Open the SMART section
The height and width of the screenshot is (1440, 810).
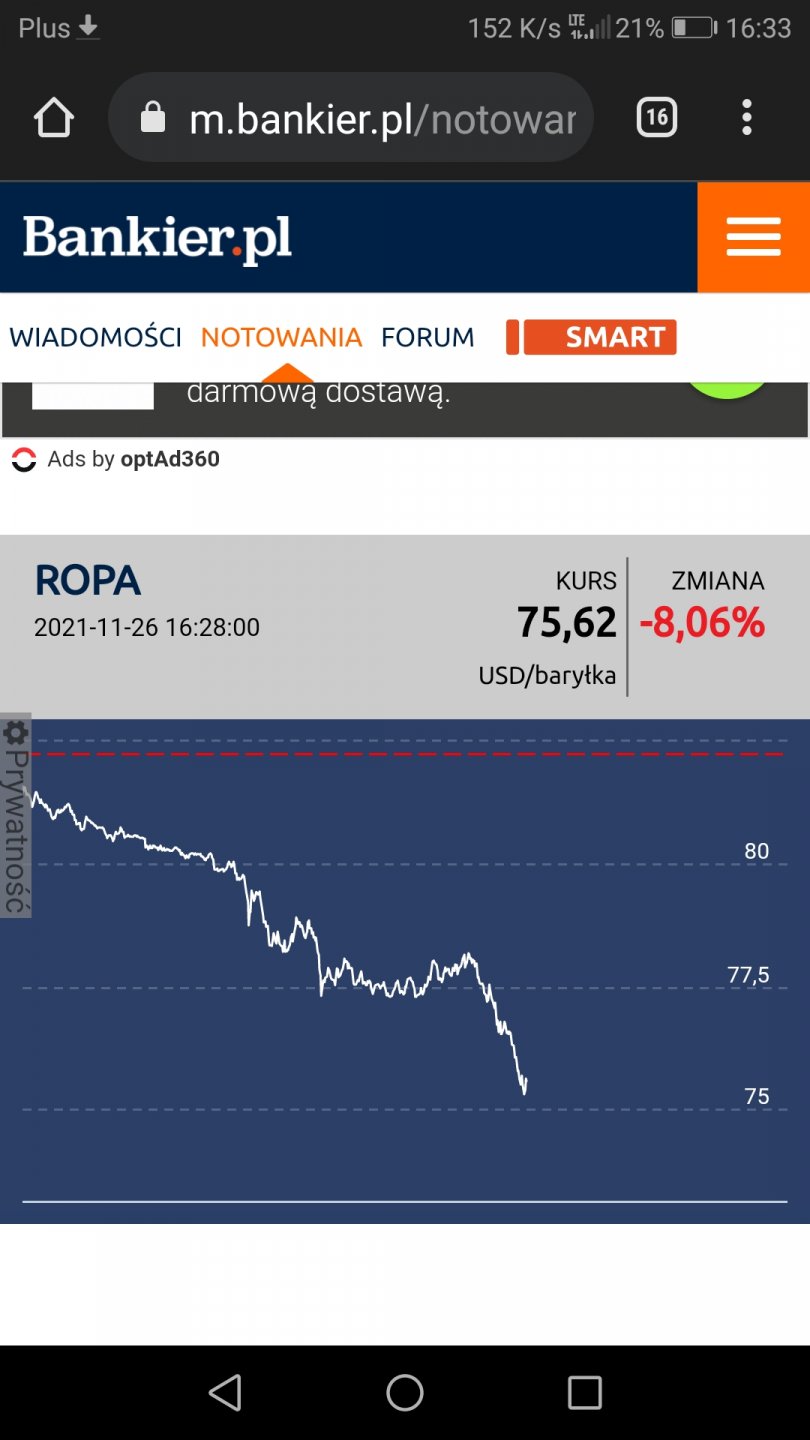592,338
